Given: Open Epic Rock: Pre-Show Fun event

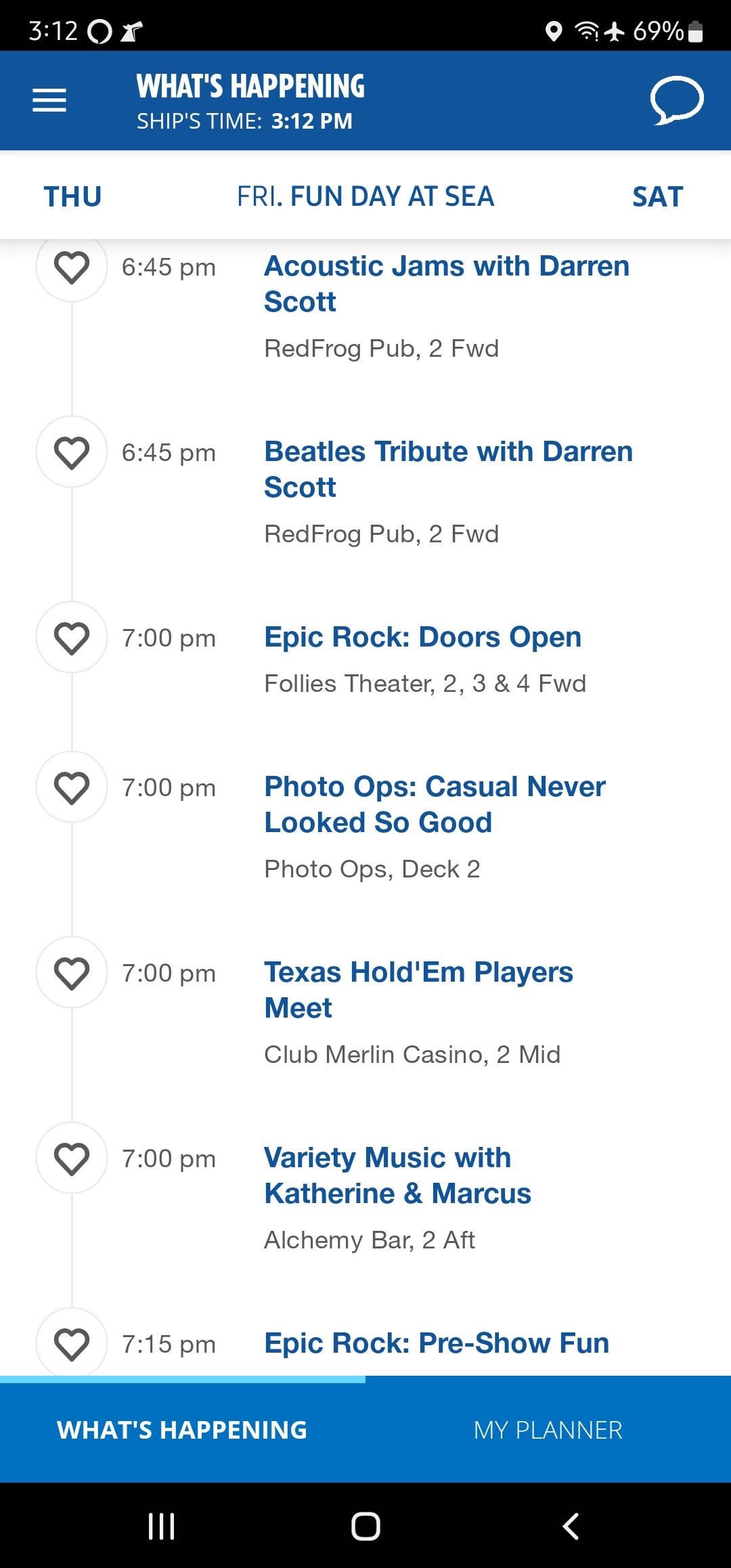Looking at the screenshot, I should 437,1343.
